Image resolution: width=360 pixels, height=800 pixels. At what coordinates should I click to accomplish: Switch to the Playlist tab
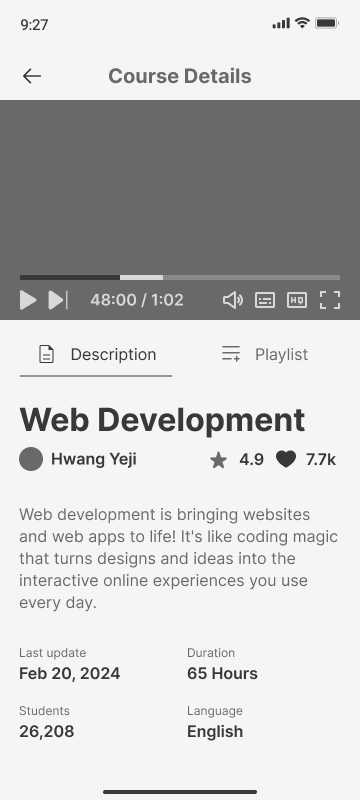point(265,354)
